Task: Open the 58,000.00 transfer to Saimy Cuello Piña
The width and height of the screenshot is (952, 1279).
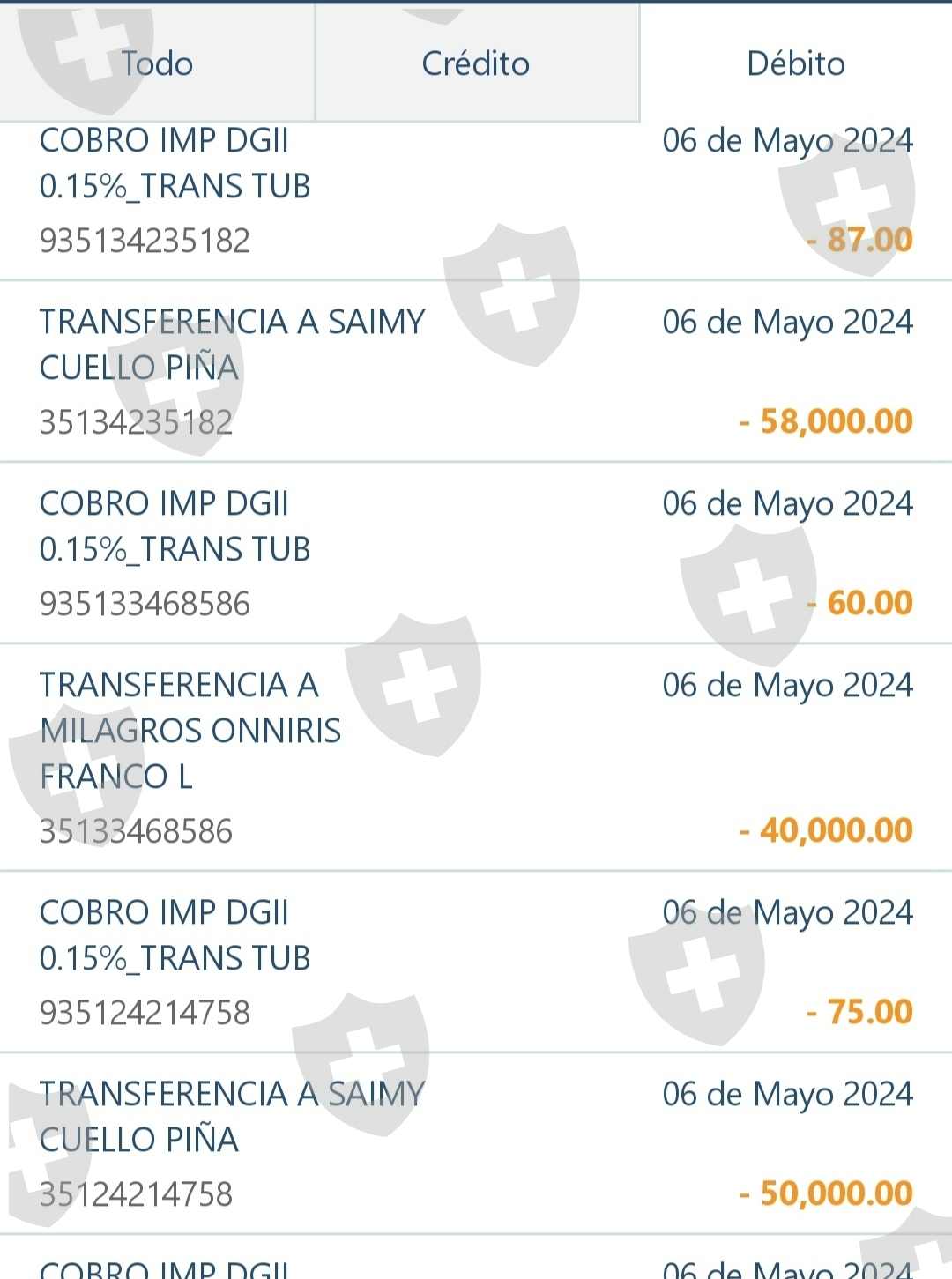Action: tap(476, 371)
